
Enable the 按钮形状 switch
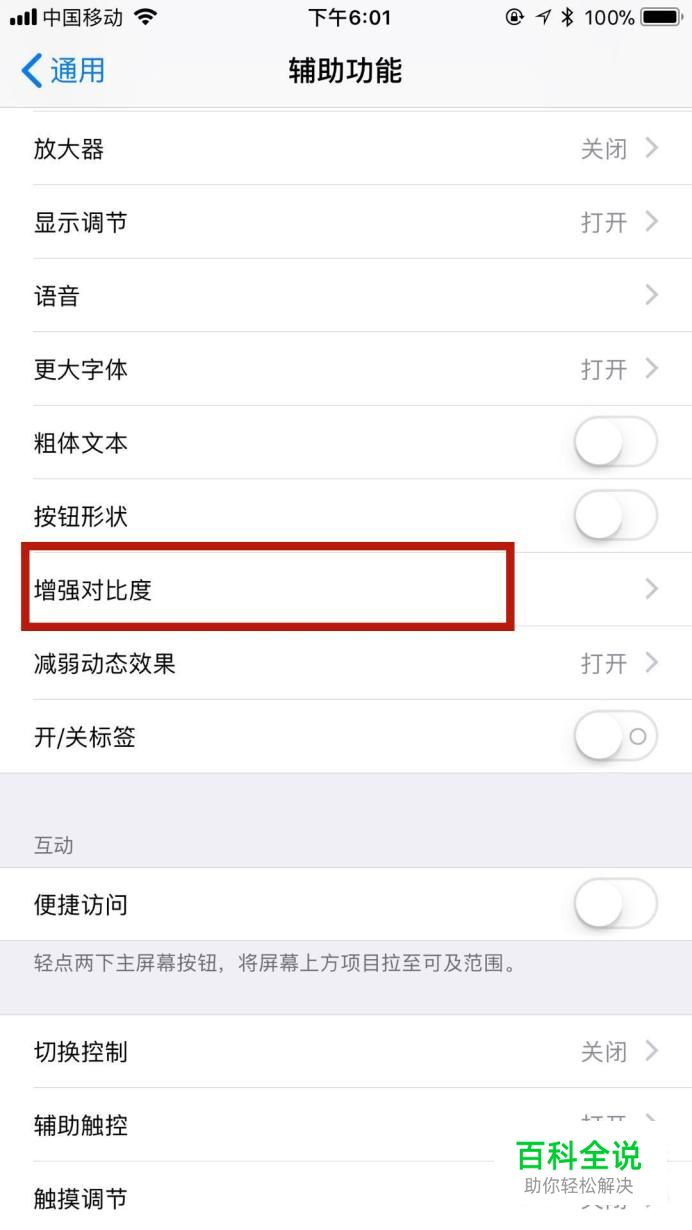616,516
